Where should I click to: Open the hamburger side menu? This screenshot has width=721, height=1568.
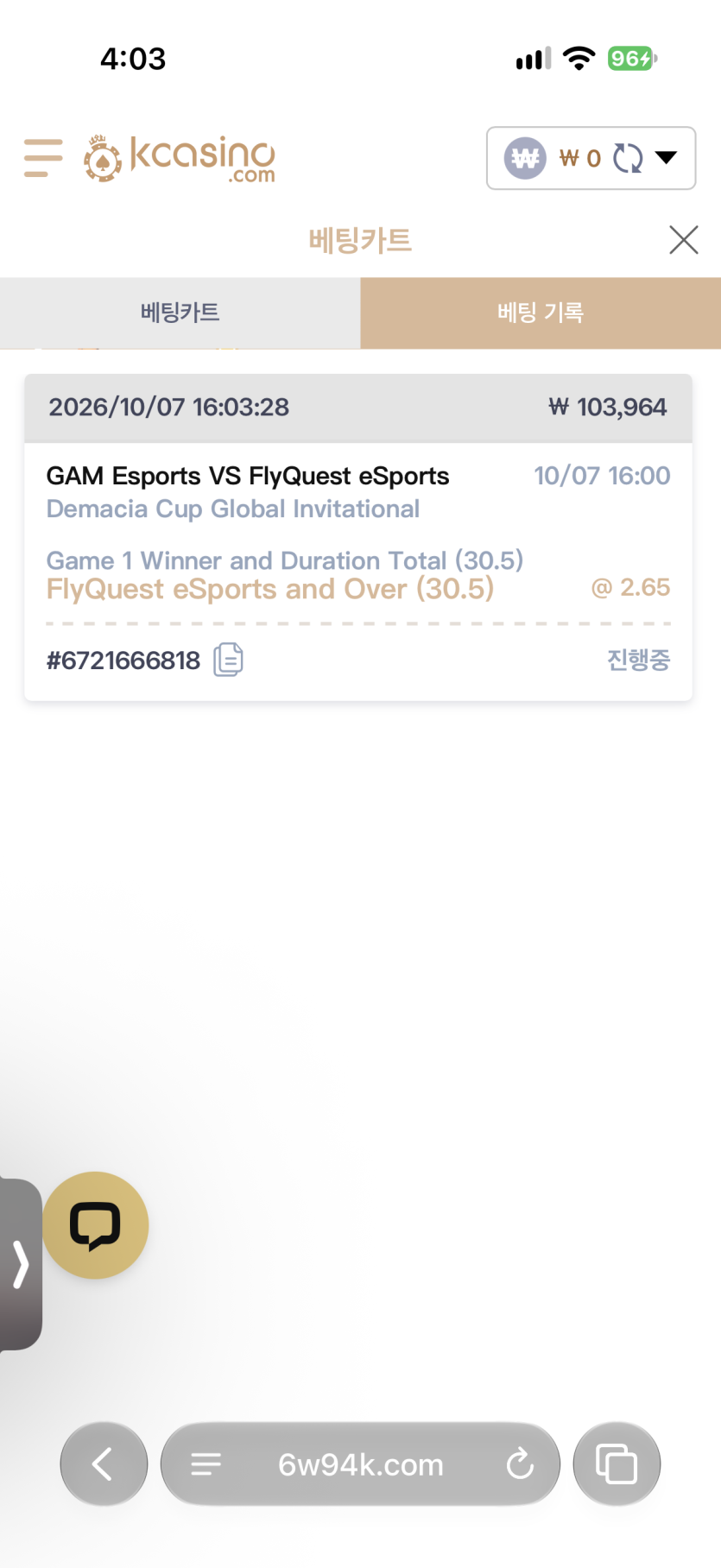tap(43, 158)
